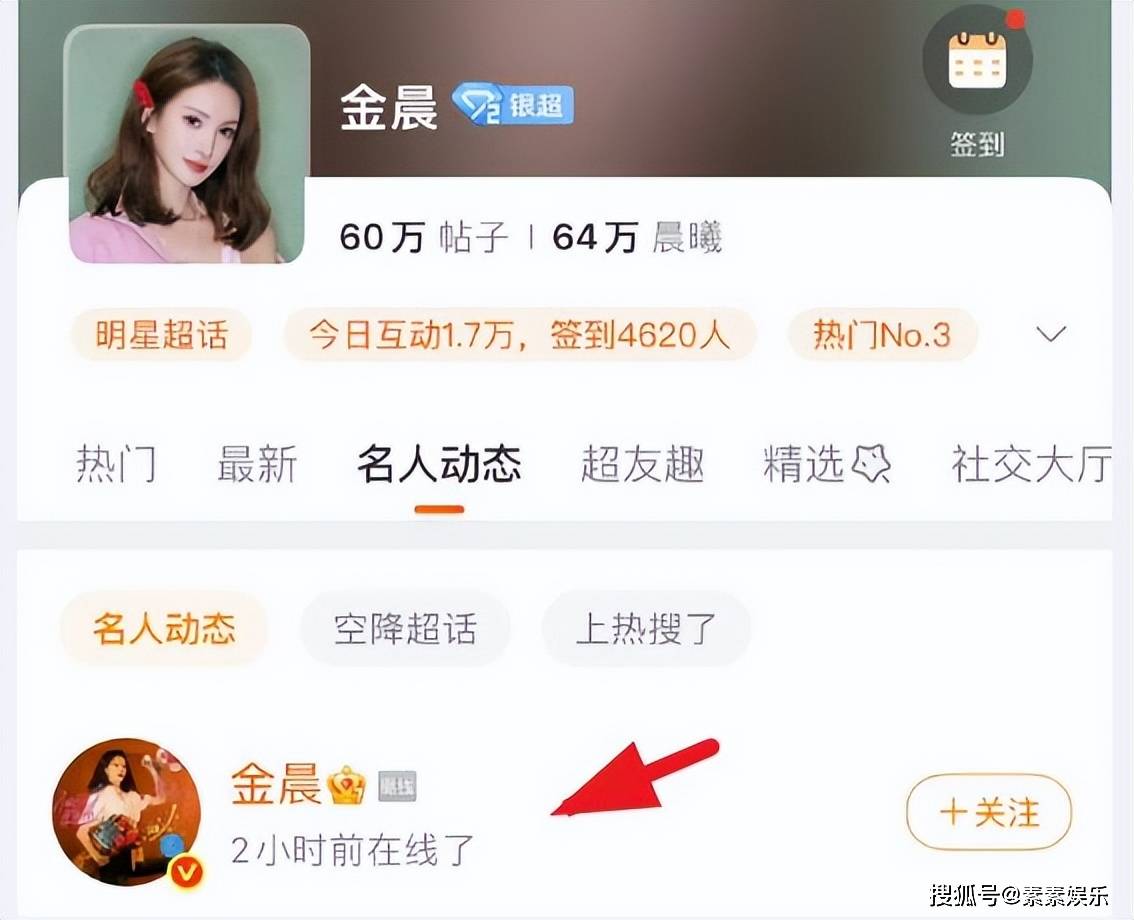This screenshot has height=920, width=1134.
Task: Expand the info chips with the down chevron
Action: [1051, 335]
